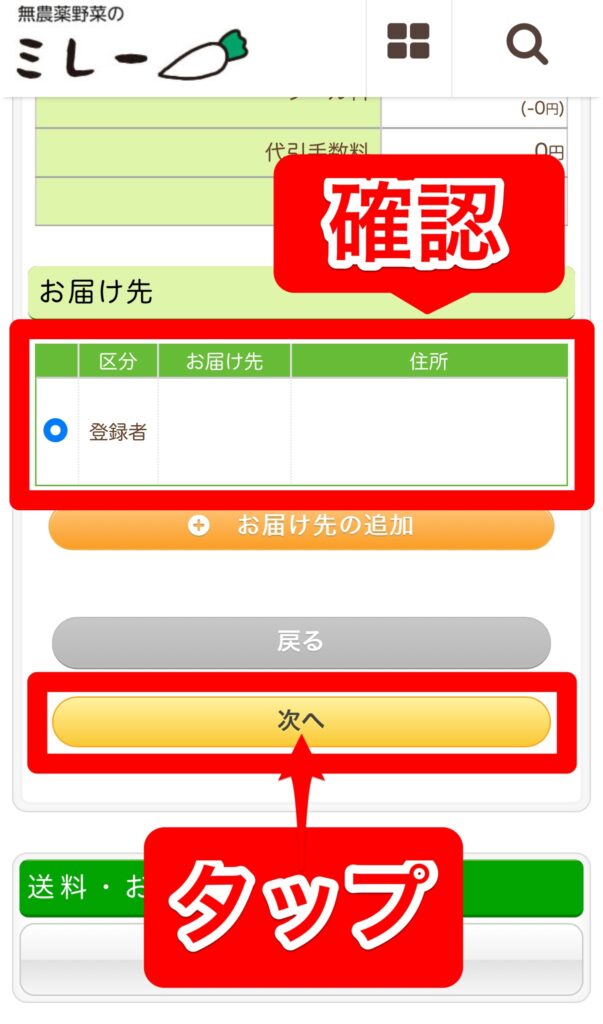603x1024 pixels.
Task: Select the 登録者 delivery address radio button
Action: click(56, 431)
